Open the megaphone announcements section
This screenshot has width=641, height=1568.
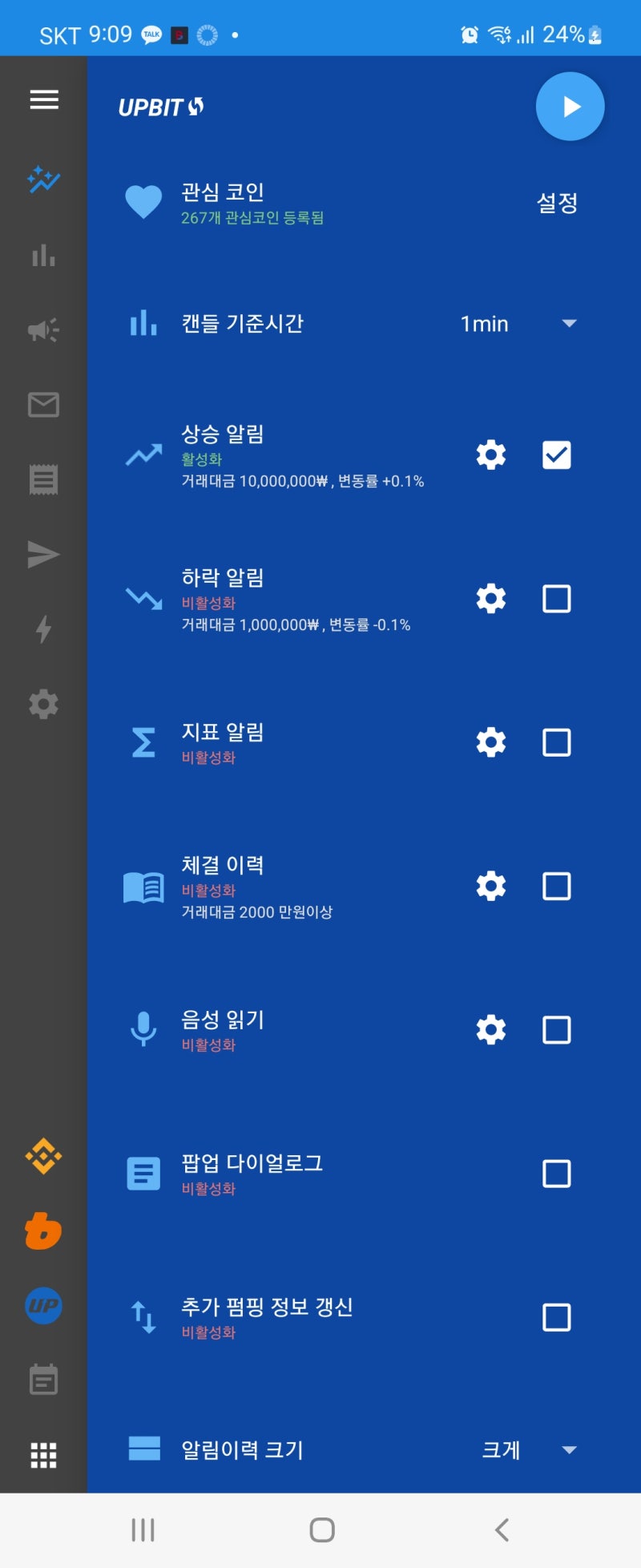[x=42, y=329]
